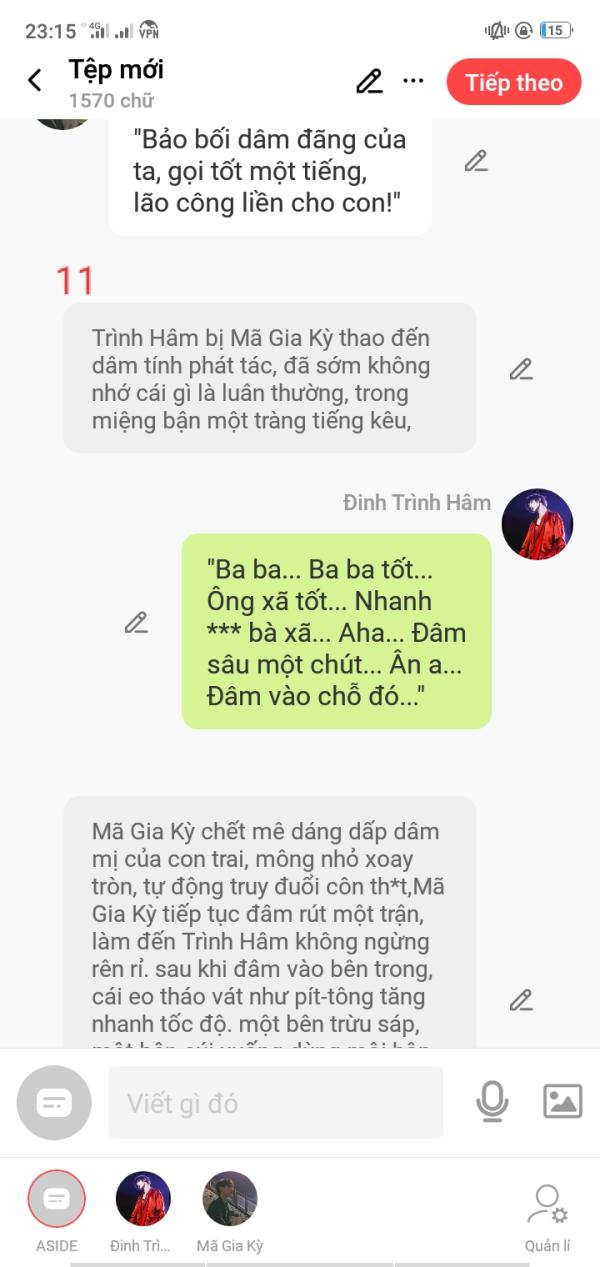The height and width of the screenshot is (1267, 600).
Task: Tap the gray message-type button beside input
Action: (54, 1103)
